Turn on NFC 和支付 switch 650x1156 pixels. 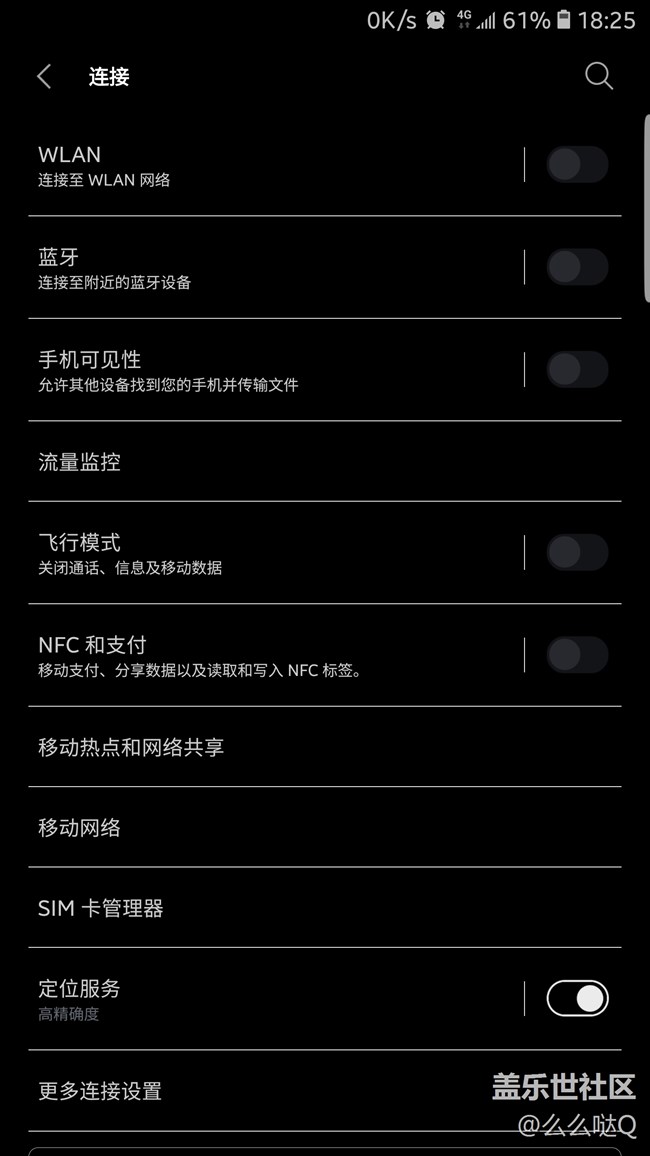point(577,655)
